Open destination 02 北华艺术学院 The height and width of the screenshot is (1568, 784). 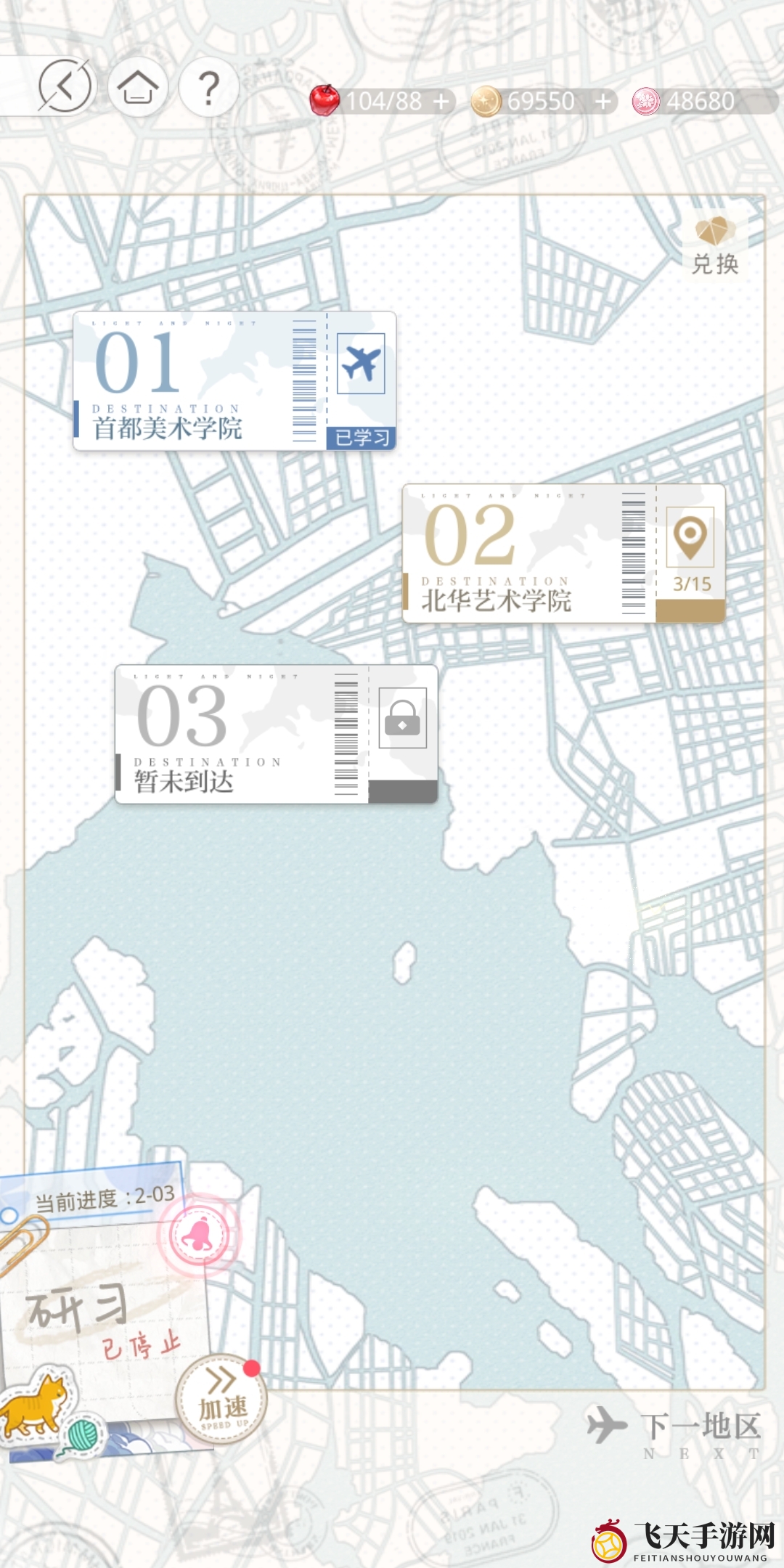[x=563, y=553]
